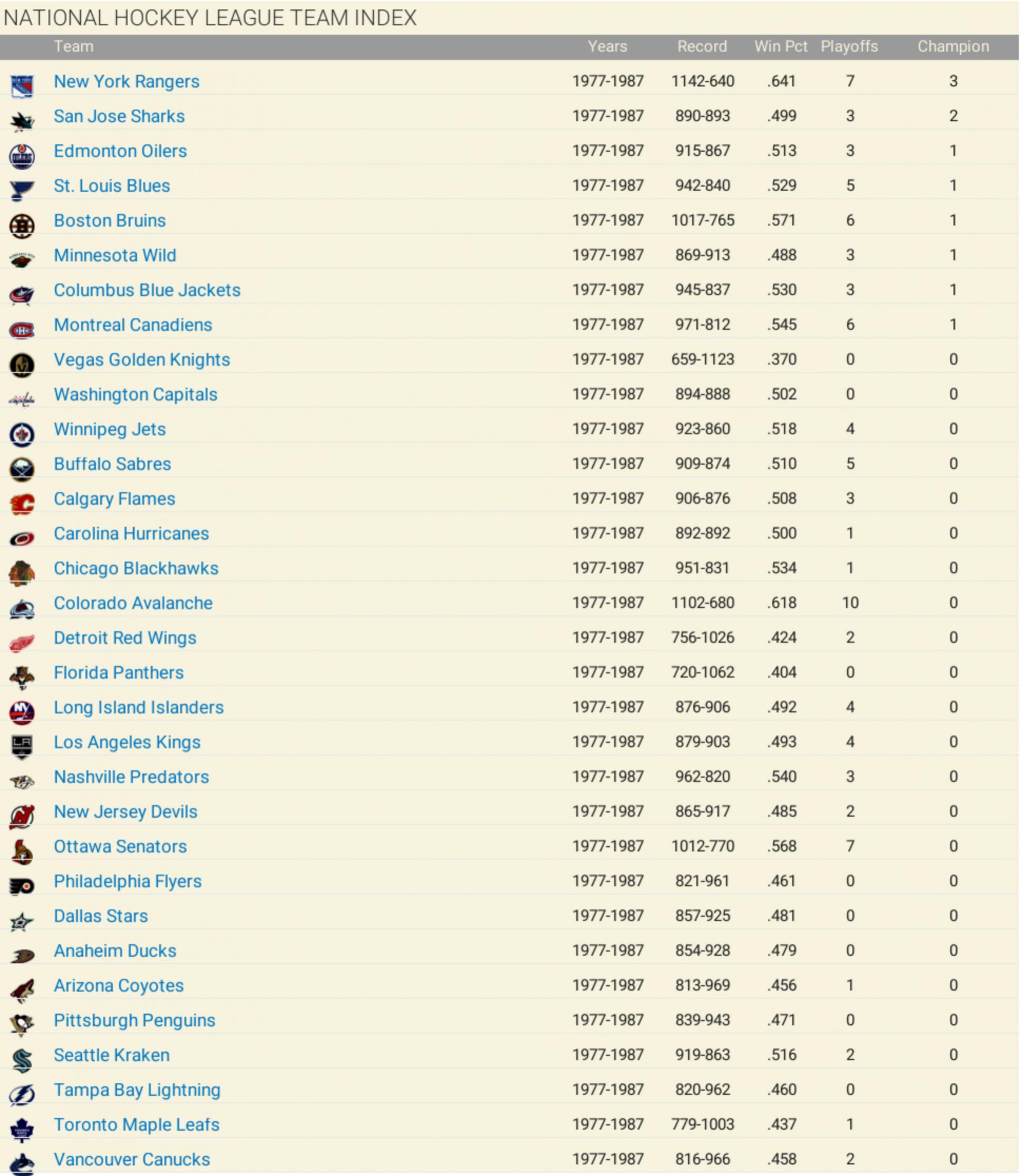Go to the Ottawa Senators page
1021x1176 pixels.
click(x=120, y=846)
